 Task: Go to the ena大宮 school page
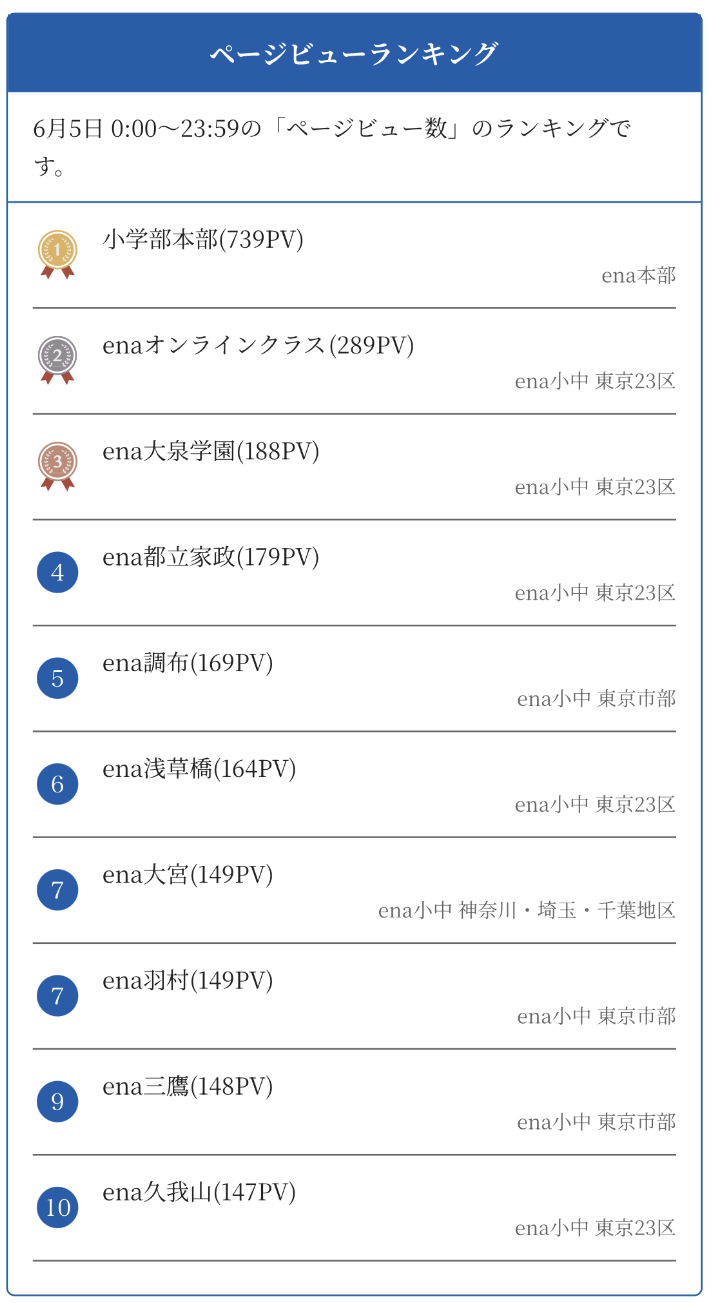188,876
